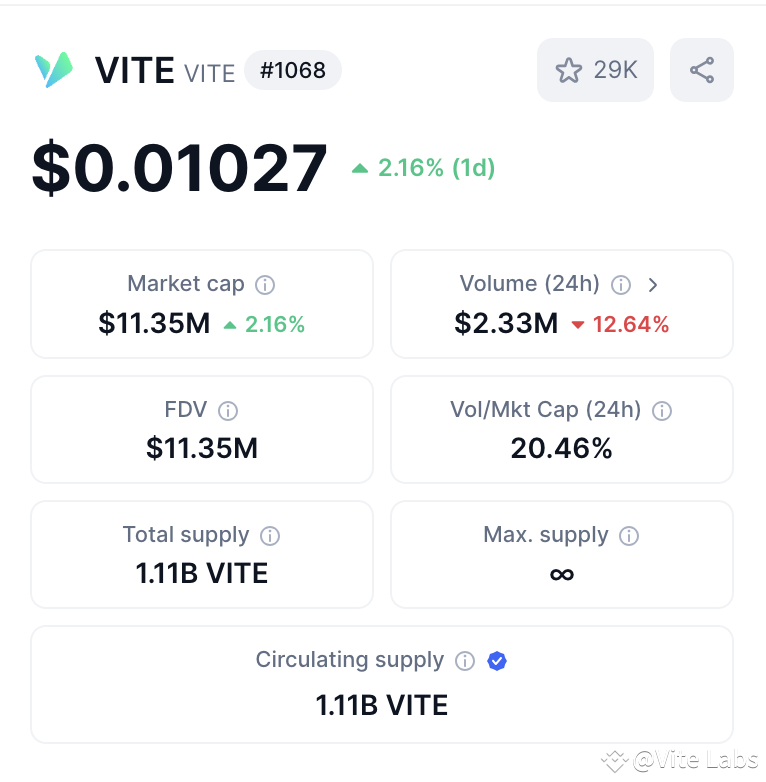
Task: Click the $0.01027 price display
Action: click(x=180, y=168)
